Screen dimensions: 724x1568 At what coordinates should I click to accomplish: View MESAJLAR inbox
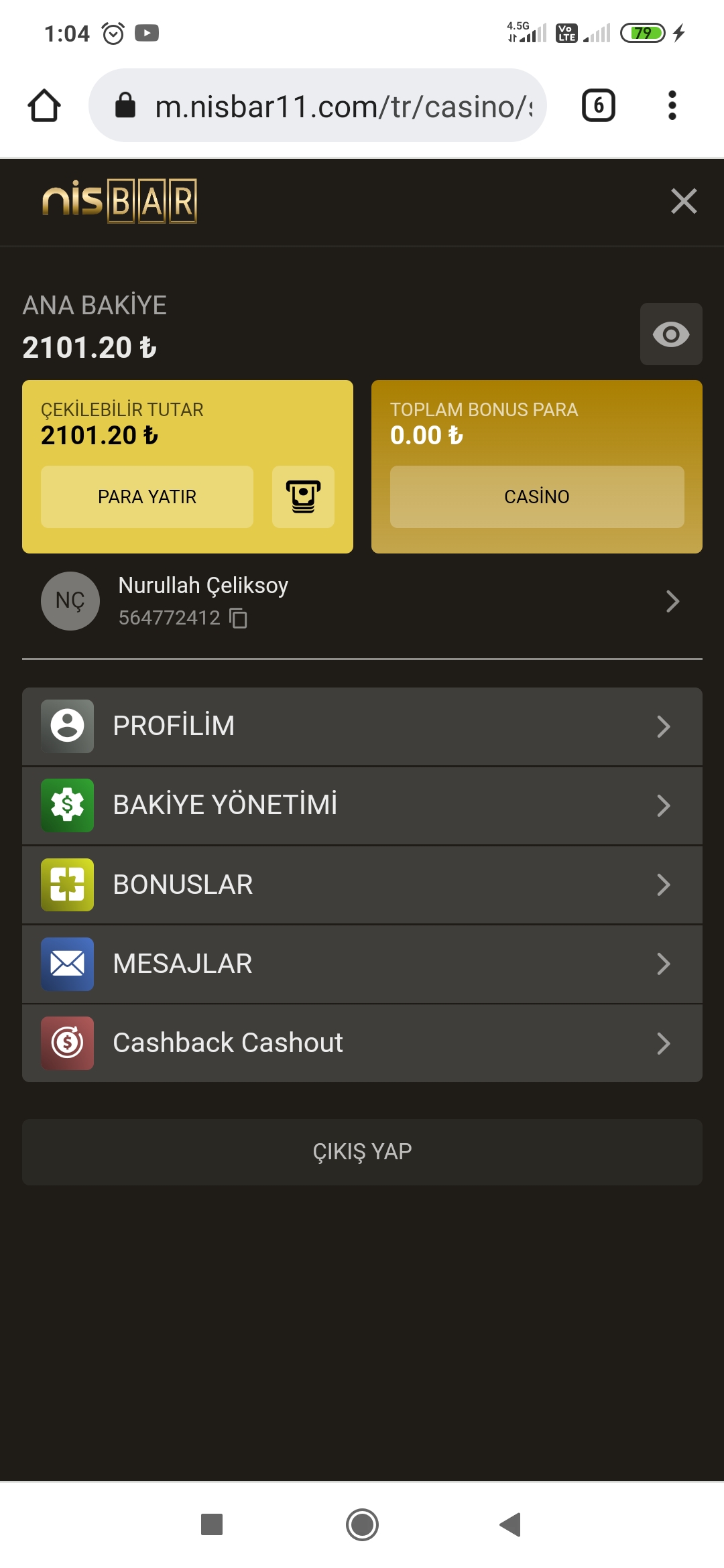[362, 964]
